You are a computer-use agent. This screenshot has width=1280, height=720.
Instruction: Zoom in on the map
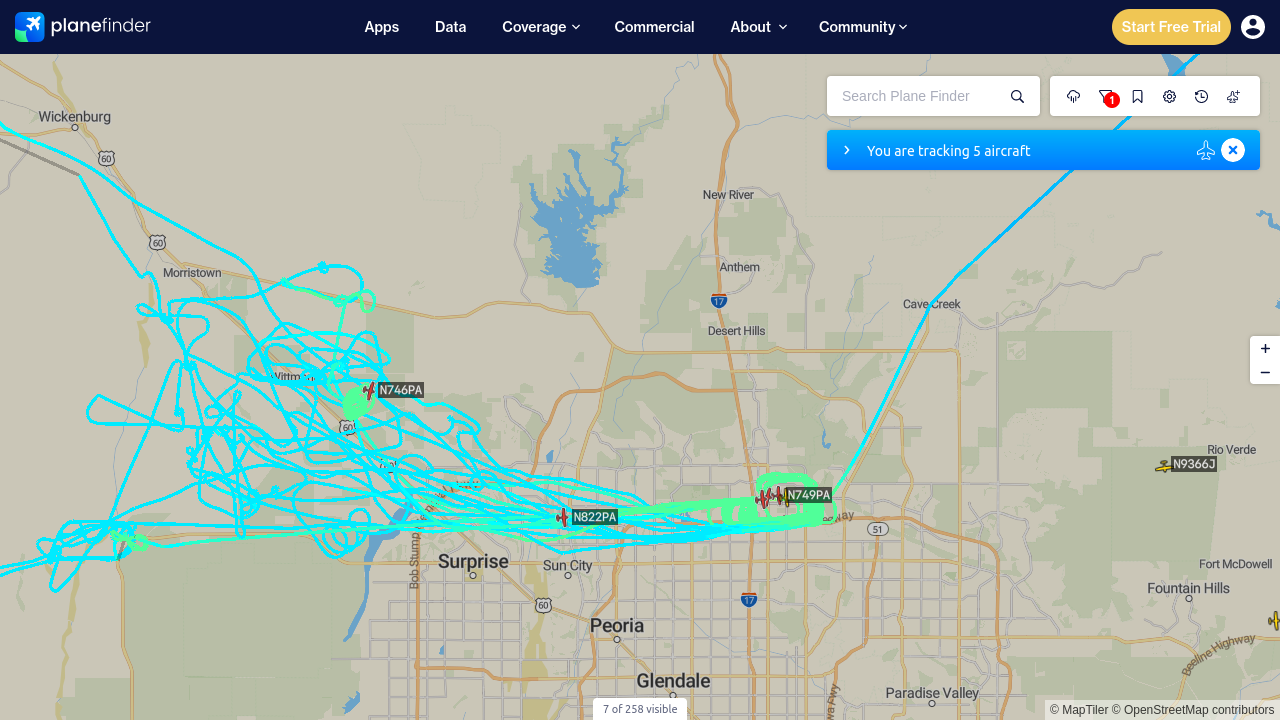tap(1265, 348)
